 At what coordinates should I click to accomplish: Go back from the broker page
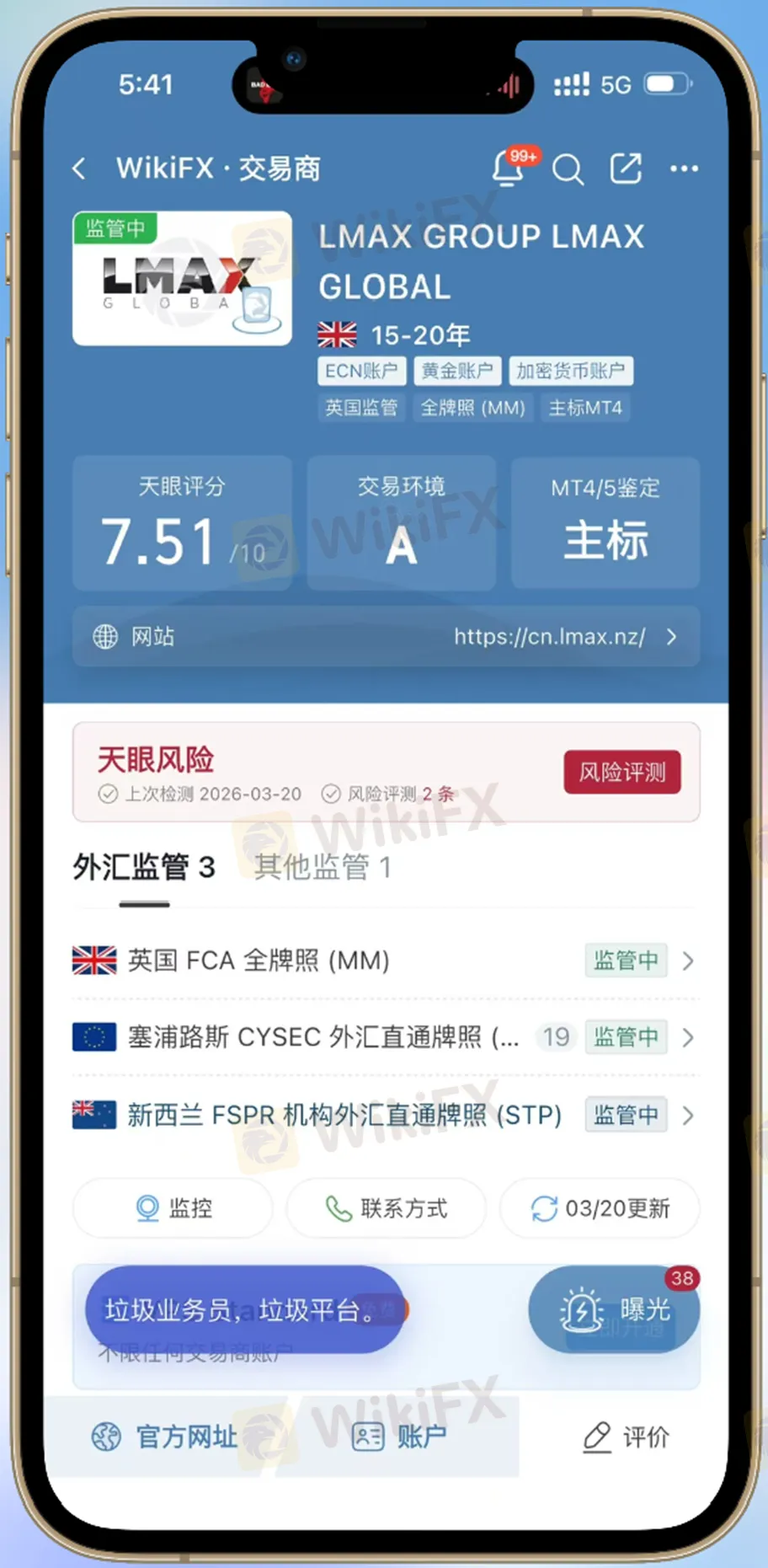(x=80, y=169)
